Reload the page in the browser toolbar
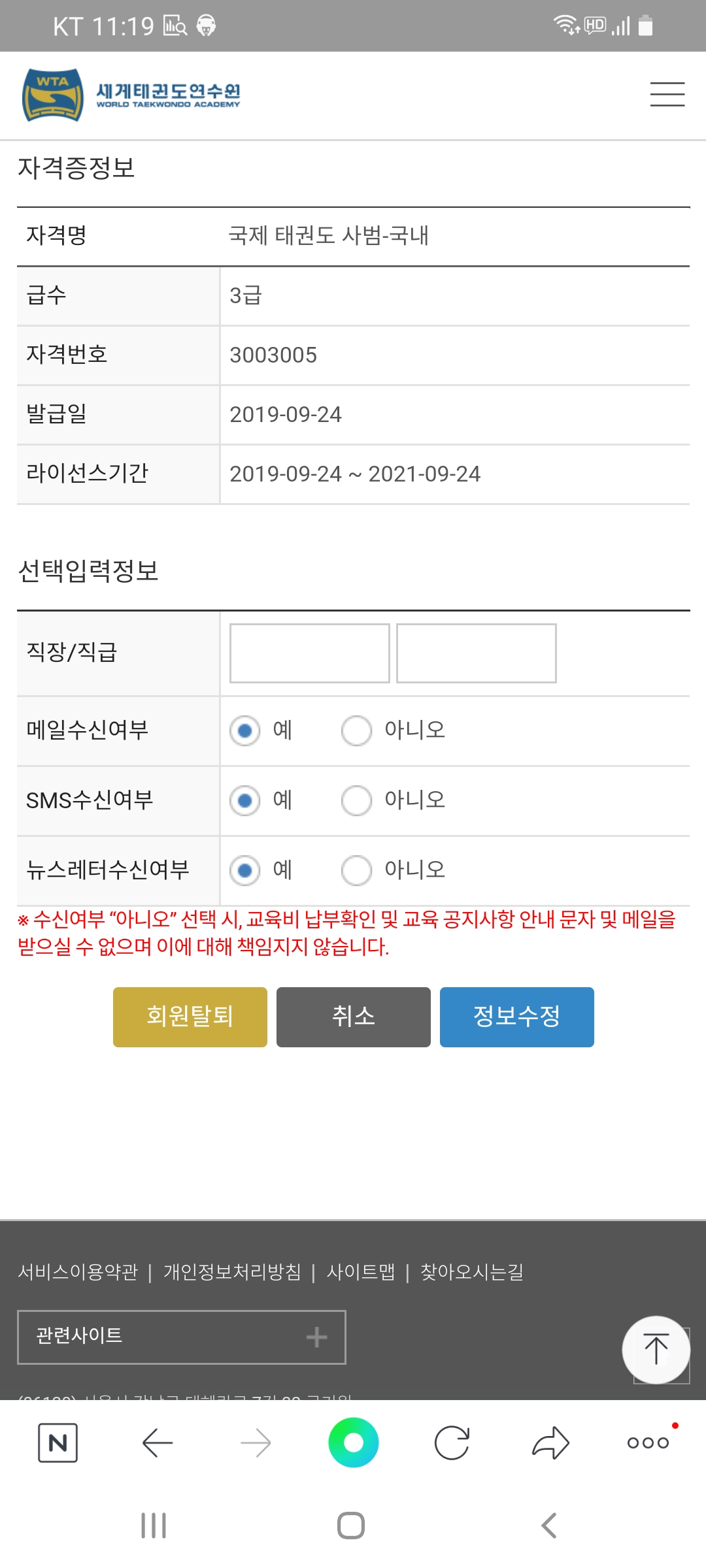The image size is (706, 1568). pos(452,1443)
